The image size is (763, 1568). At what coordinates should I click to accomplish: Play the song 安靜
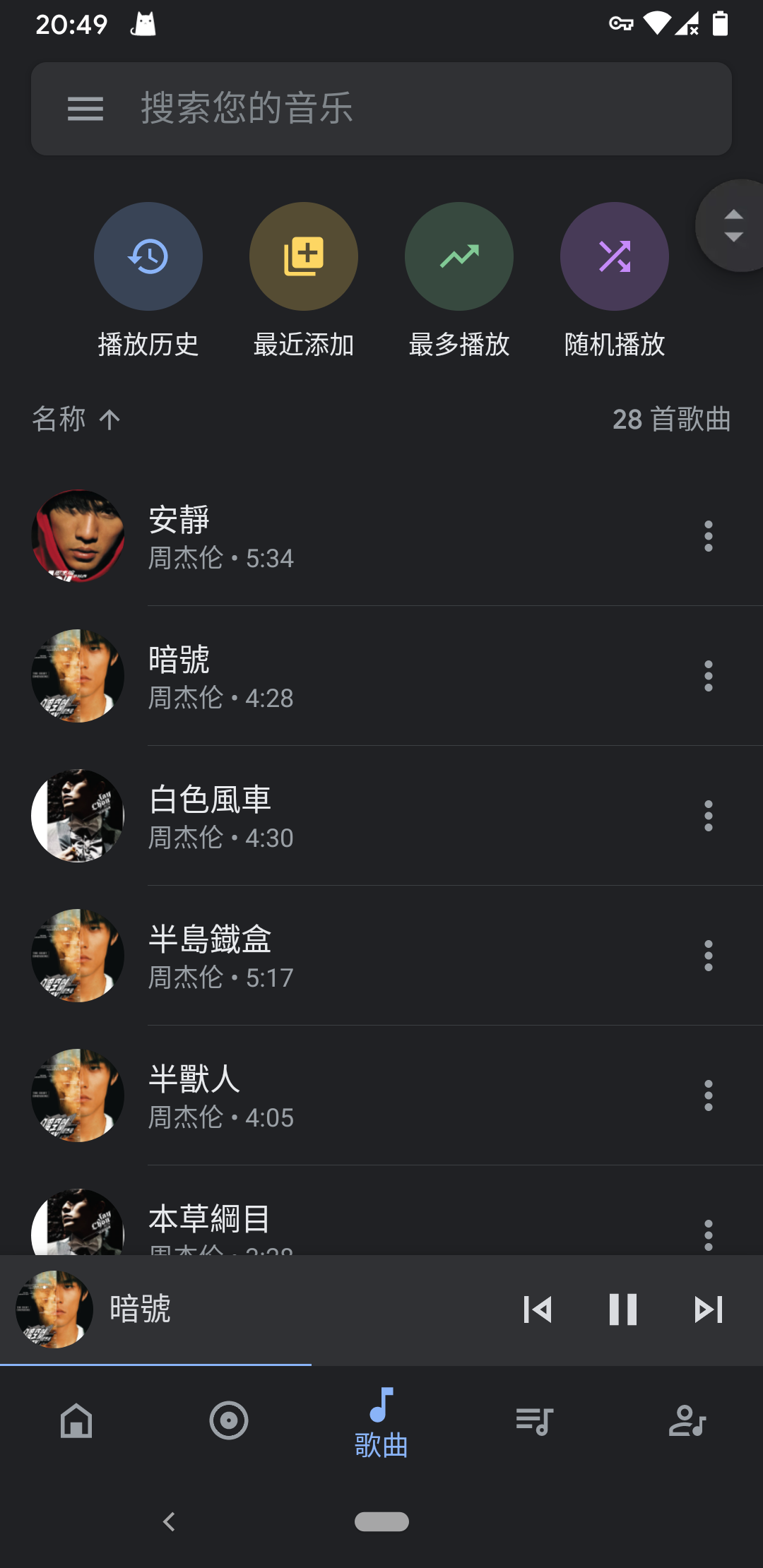353,537
